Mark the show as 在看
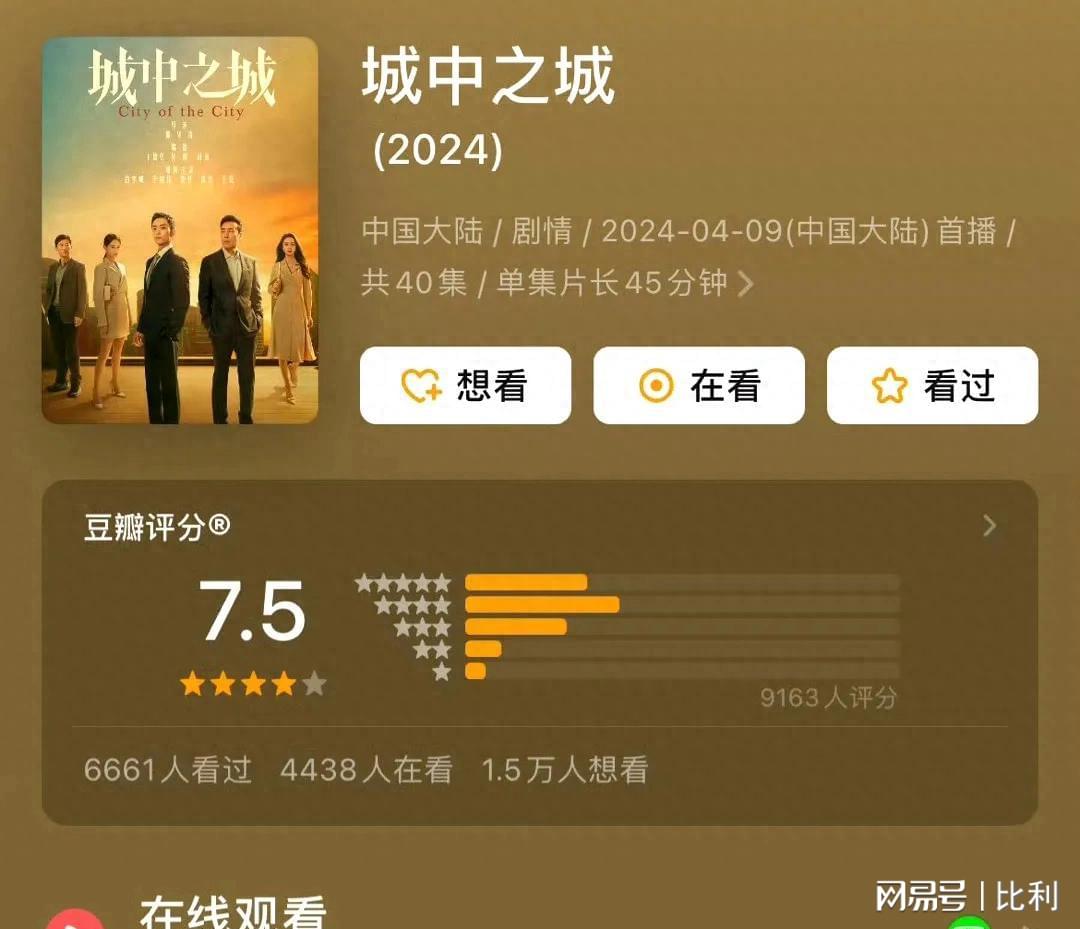1080x929 pixels. (699, 386)
